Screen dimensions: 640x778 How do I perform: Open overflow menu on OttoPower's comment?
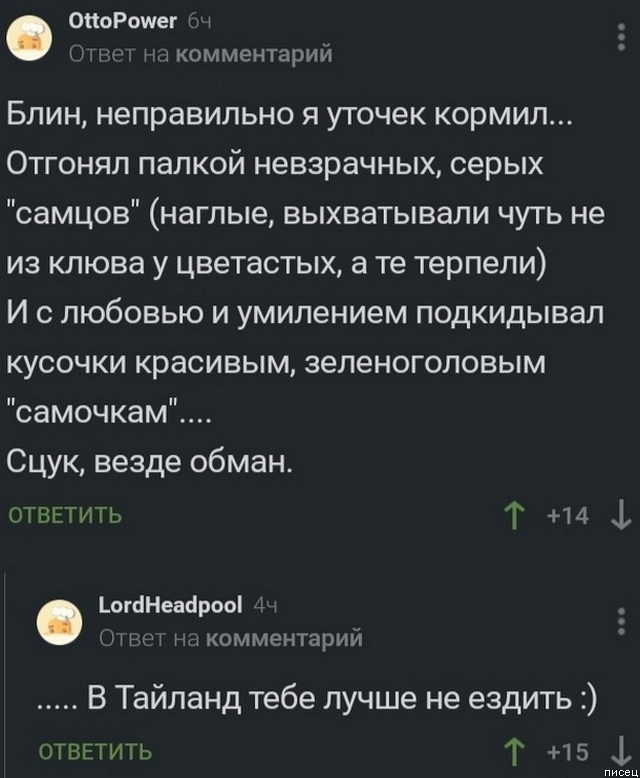click(x=620, y=39)
